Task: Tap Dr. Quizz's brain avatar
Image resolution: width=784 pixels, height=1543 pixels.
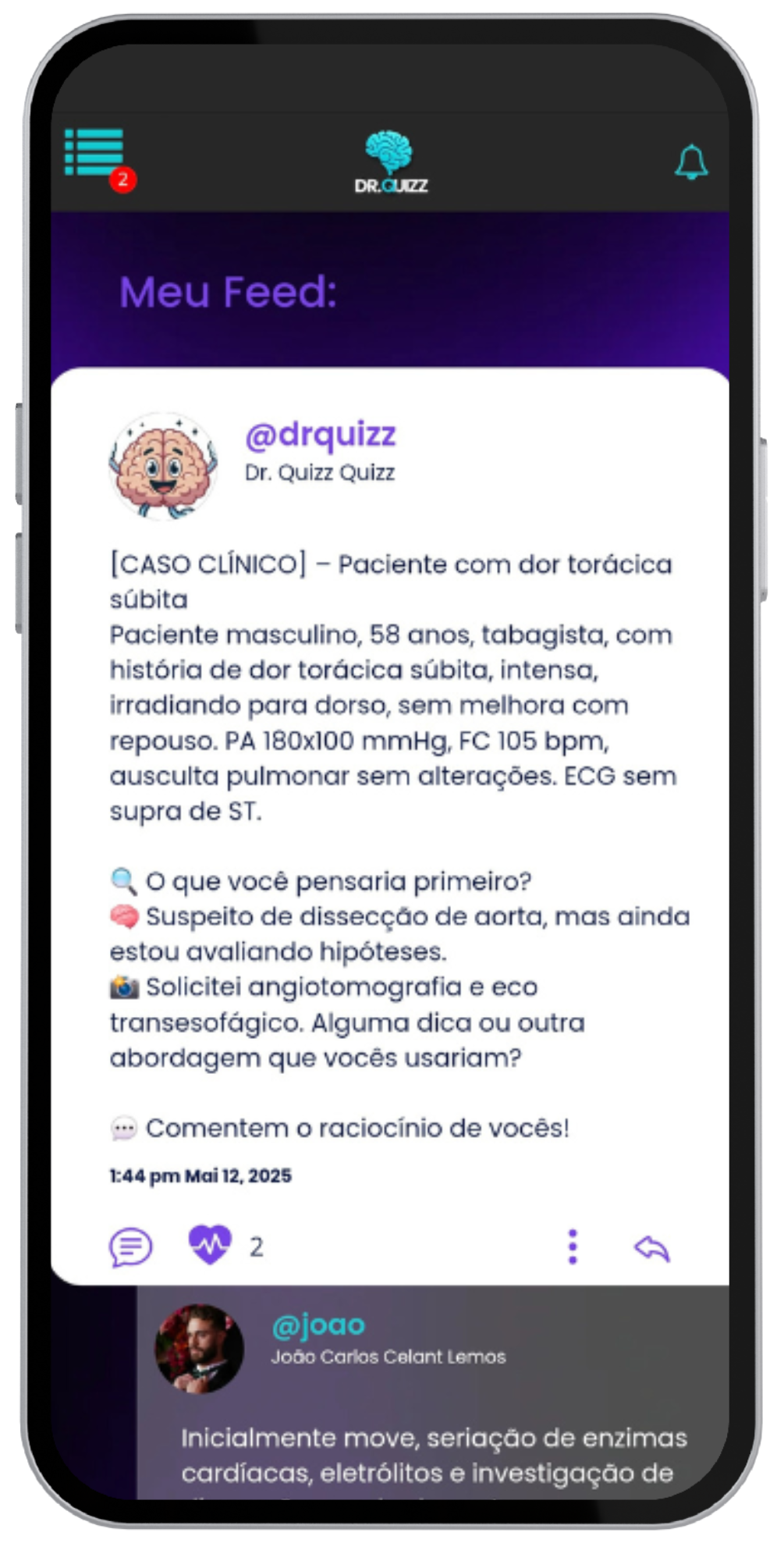Action: pyautogui.click(x=163, y=466)
